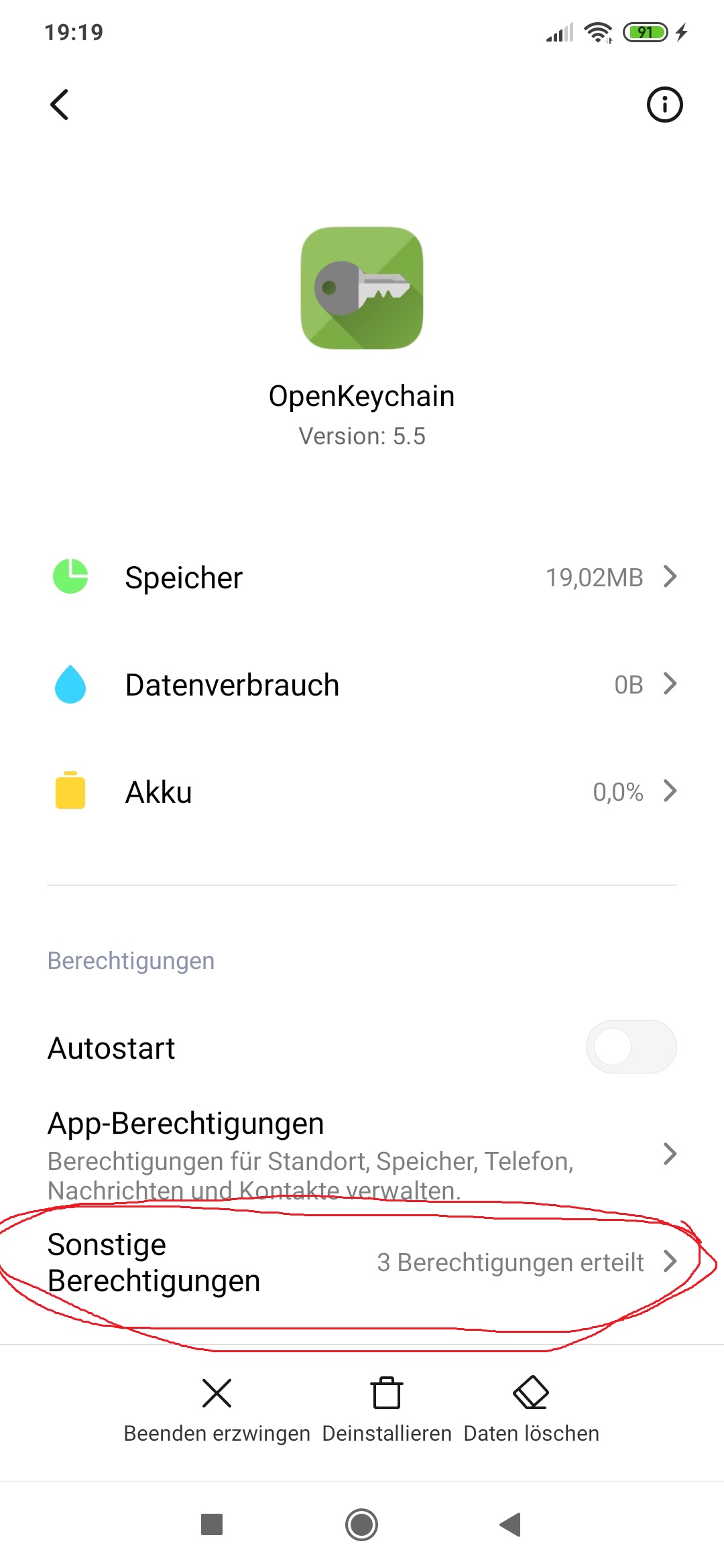724x1568 pixels.
Task: Go to the home screen
Action: pos(361,1524)
